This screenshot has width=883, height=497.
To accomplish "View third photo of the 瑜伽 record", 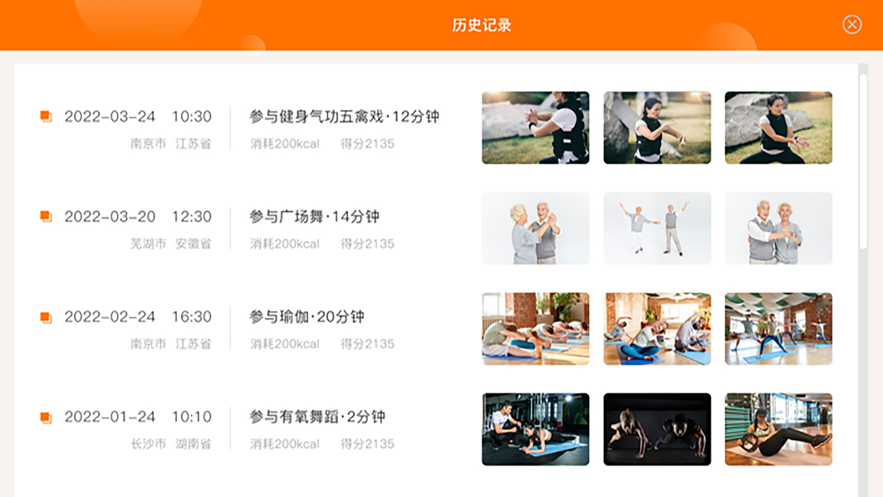I will click(x=778, y=328).
